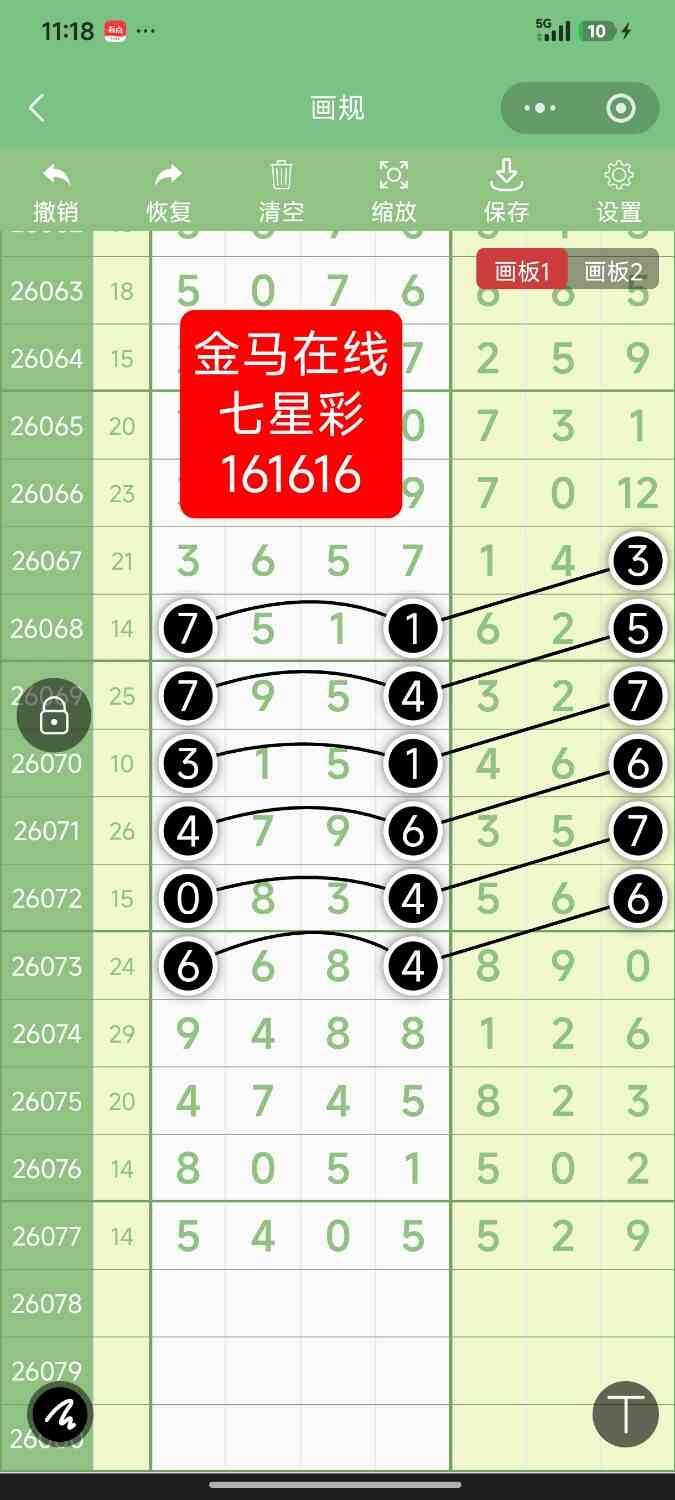Close the mini program with the circle button

[x=621, y=108]
